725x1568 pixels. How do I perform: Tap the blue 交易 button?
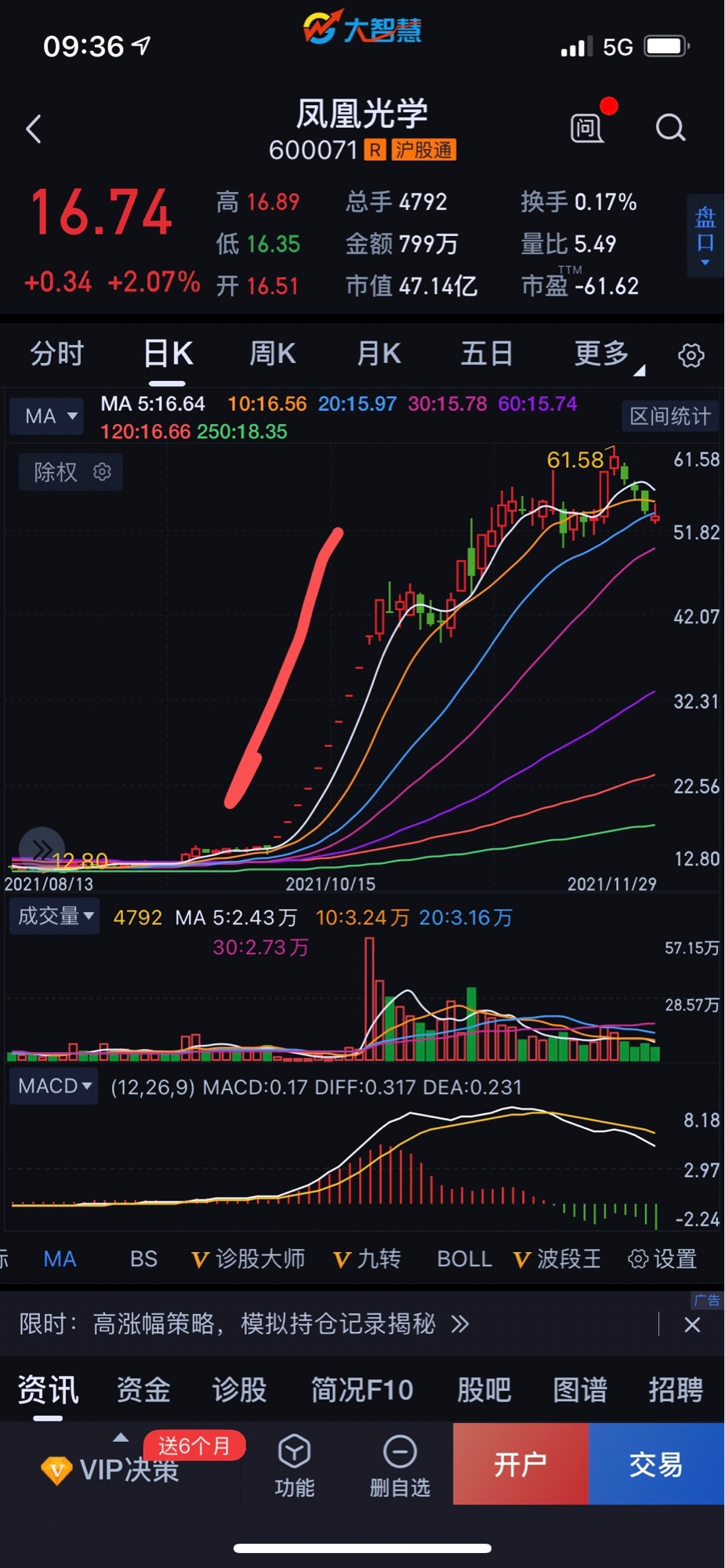(656, 1464)
